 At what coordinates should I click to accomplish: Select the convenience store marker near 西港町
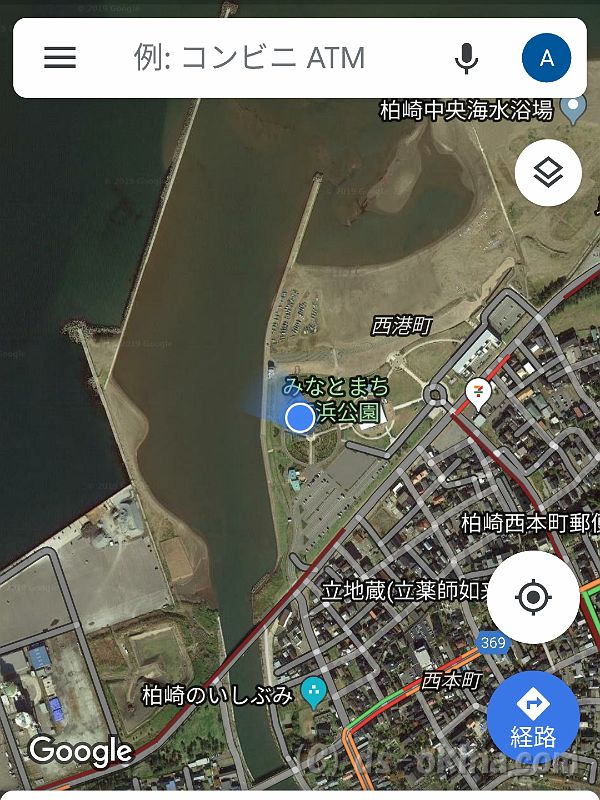click(x=479, y=393)
